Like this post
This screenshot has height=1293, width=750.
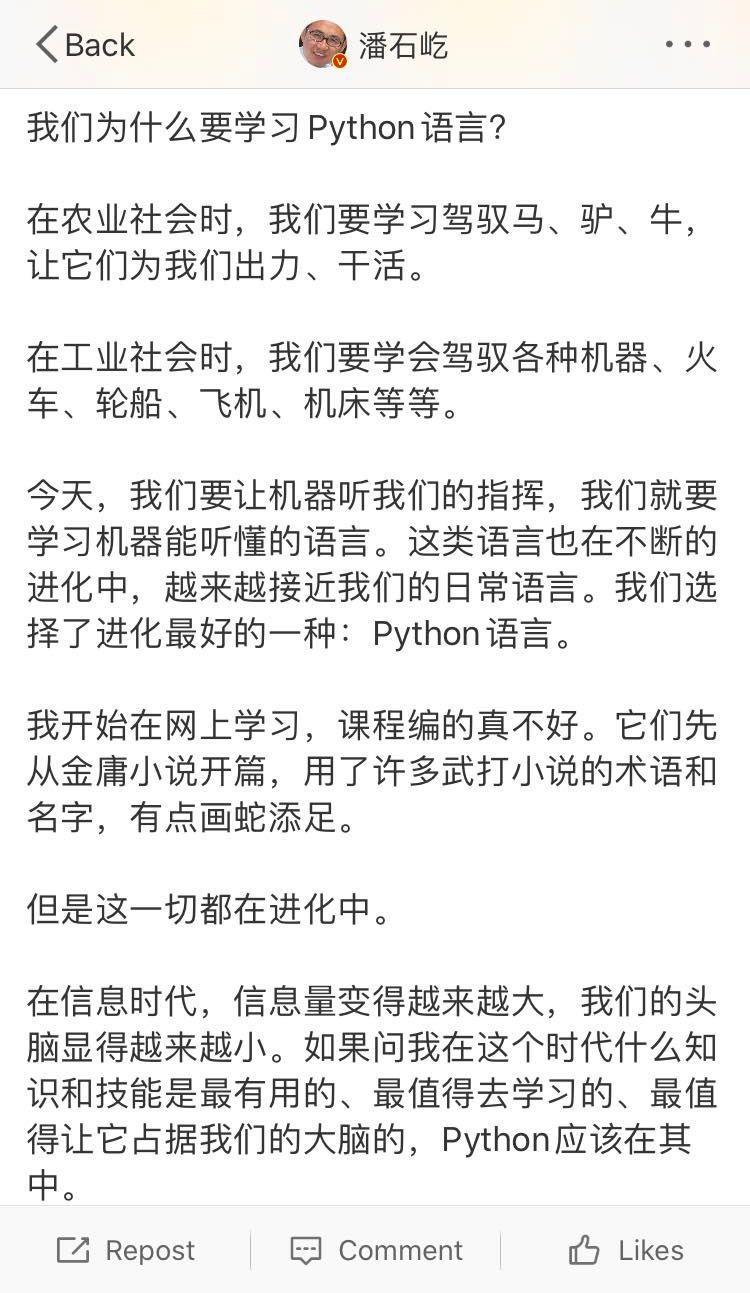click(626, 1250)
